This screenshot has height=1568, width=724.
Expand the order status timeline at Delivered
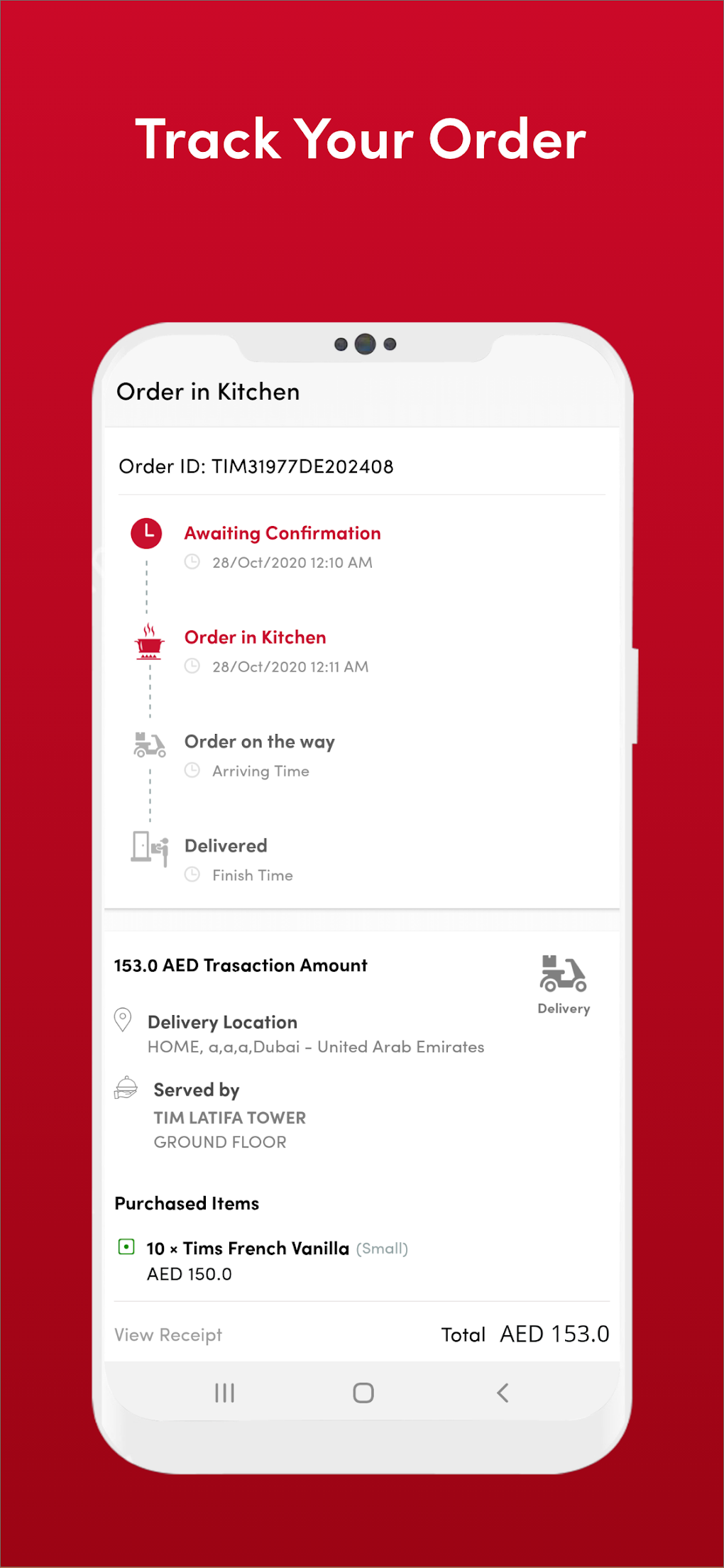(x=226, y=845)
